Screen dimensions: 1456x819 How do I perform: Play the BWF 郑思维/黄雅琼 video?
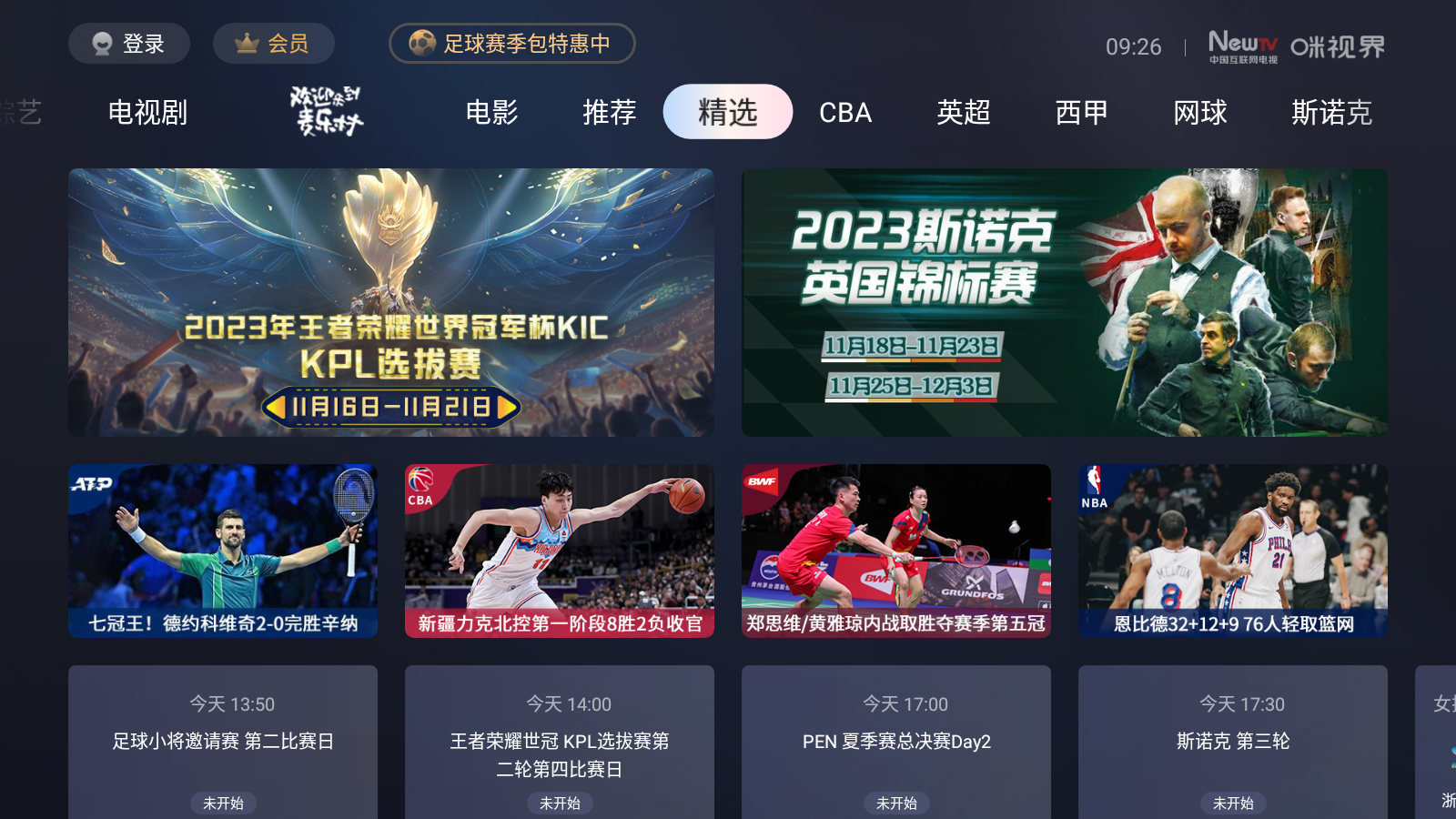(x=896, y=551)
